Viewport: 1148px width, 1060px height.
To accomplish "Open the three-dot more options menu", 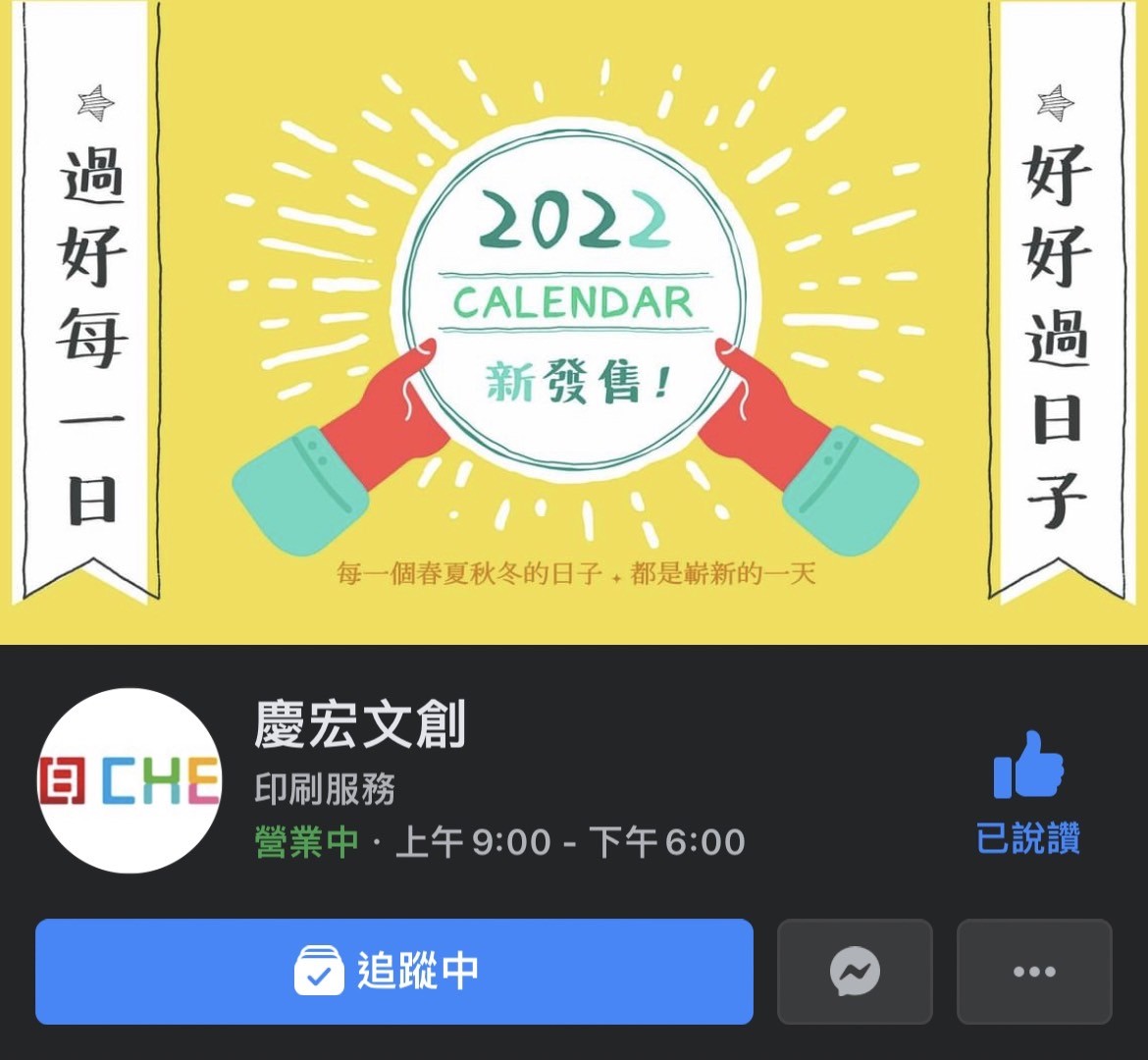I will point(1034,972).
